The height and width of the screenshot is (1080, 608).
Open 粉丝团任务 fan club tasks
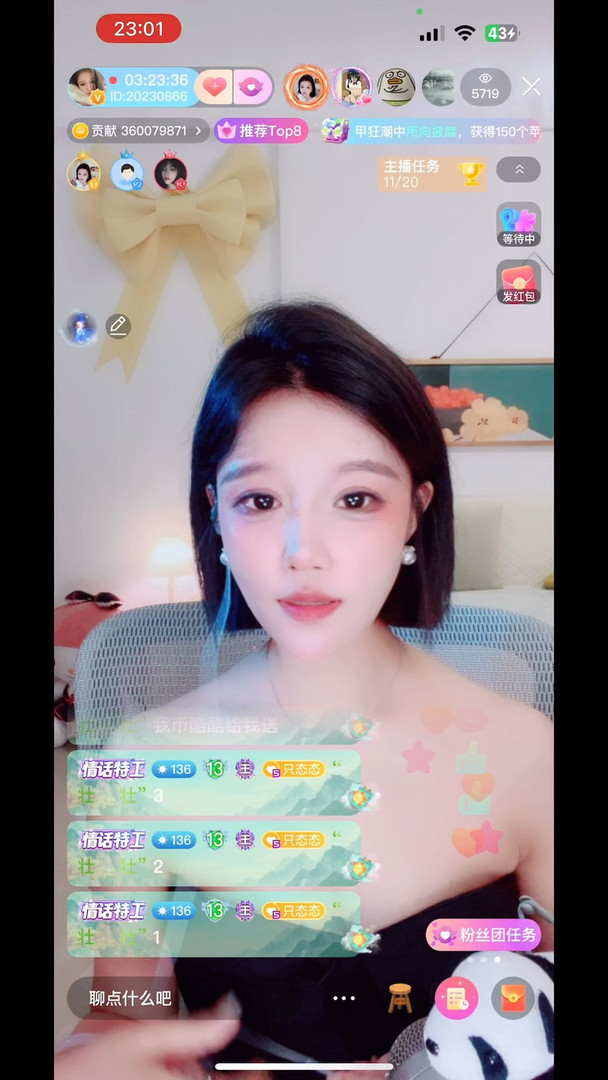[x=484, y=935]
